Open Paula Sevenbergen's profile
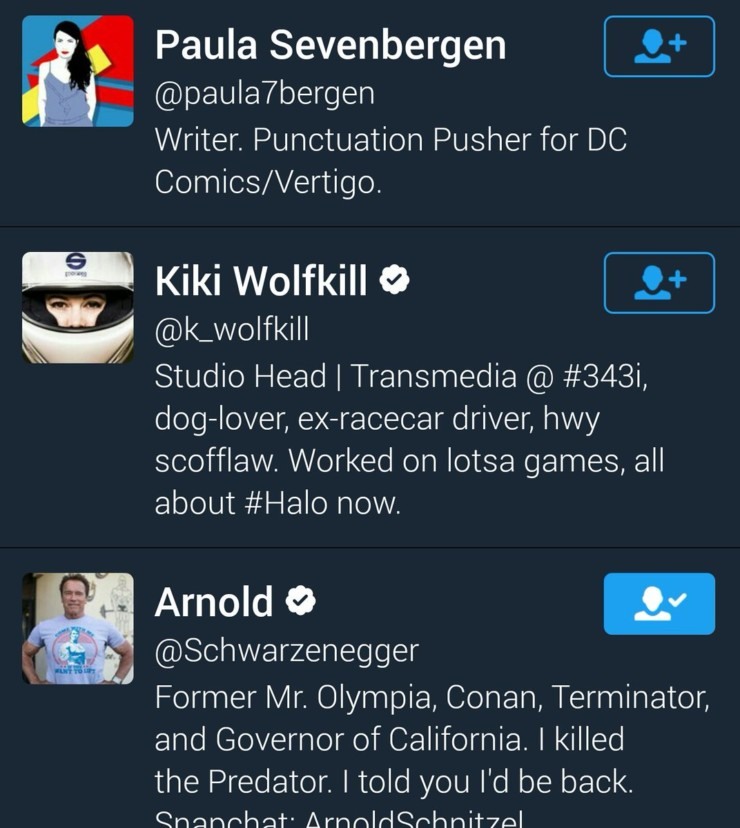740x828 pixels. coord(330,45)
